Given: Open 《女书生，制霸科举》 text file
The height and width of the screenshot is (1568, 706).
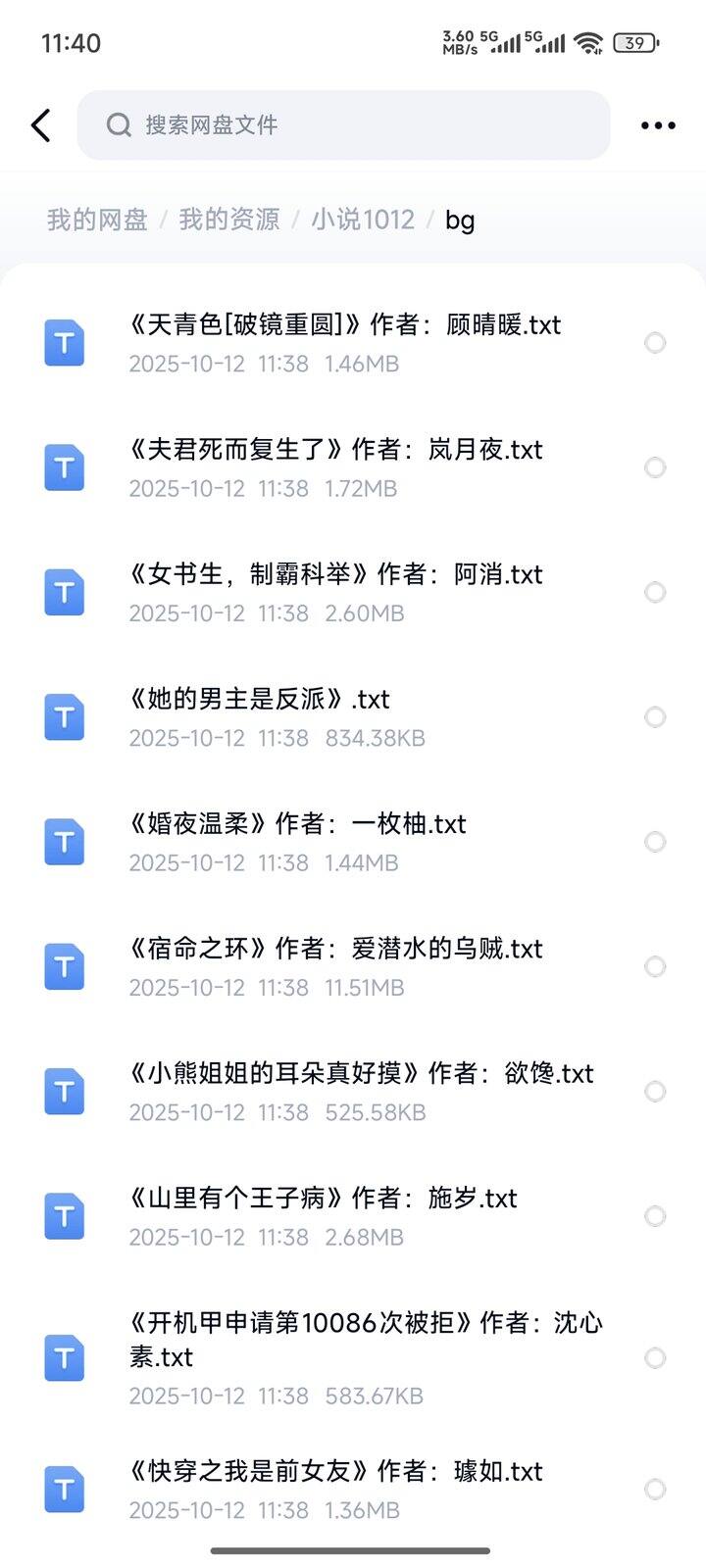Looking at the screenshot, I should [333, 574].
